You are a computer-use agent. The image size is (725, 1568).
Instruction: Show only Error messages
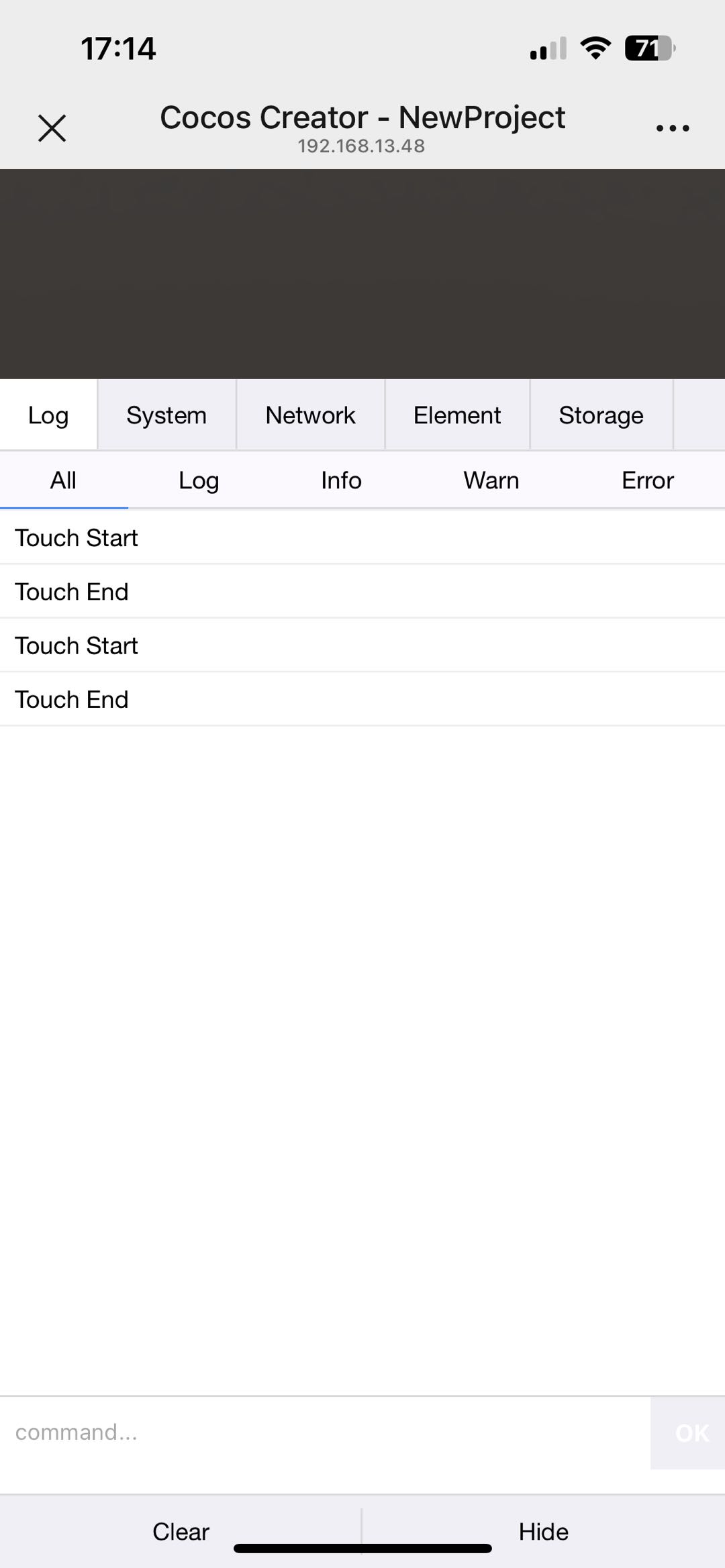pyautogui.click(x=647, y=480)
